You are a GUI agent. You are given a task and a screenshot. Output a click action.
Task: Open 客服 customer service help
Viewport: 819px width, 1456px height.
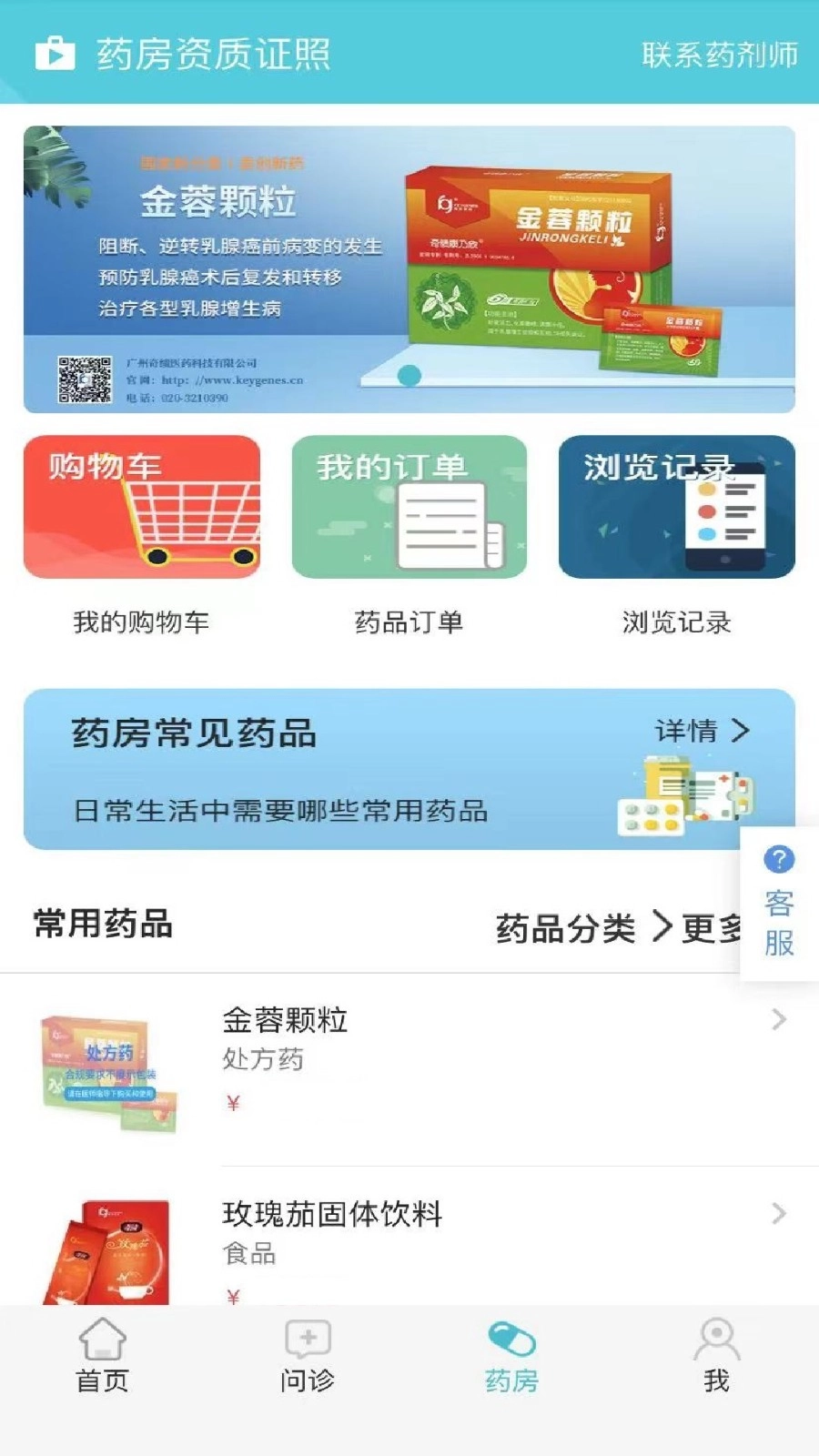[x=779, y=904]
